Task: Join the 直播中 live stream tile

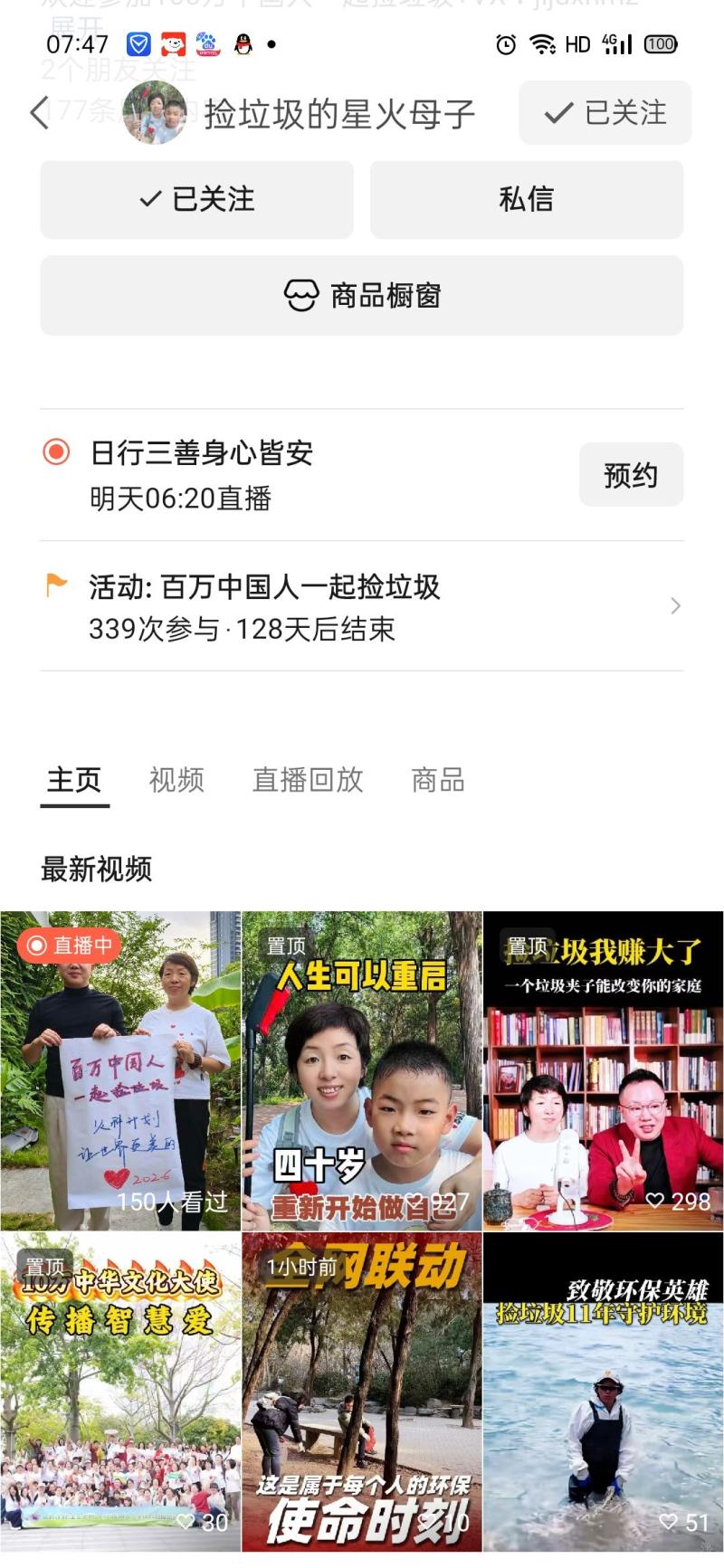Action: (120, 1071)
